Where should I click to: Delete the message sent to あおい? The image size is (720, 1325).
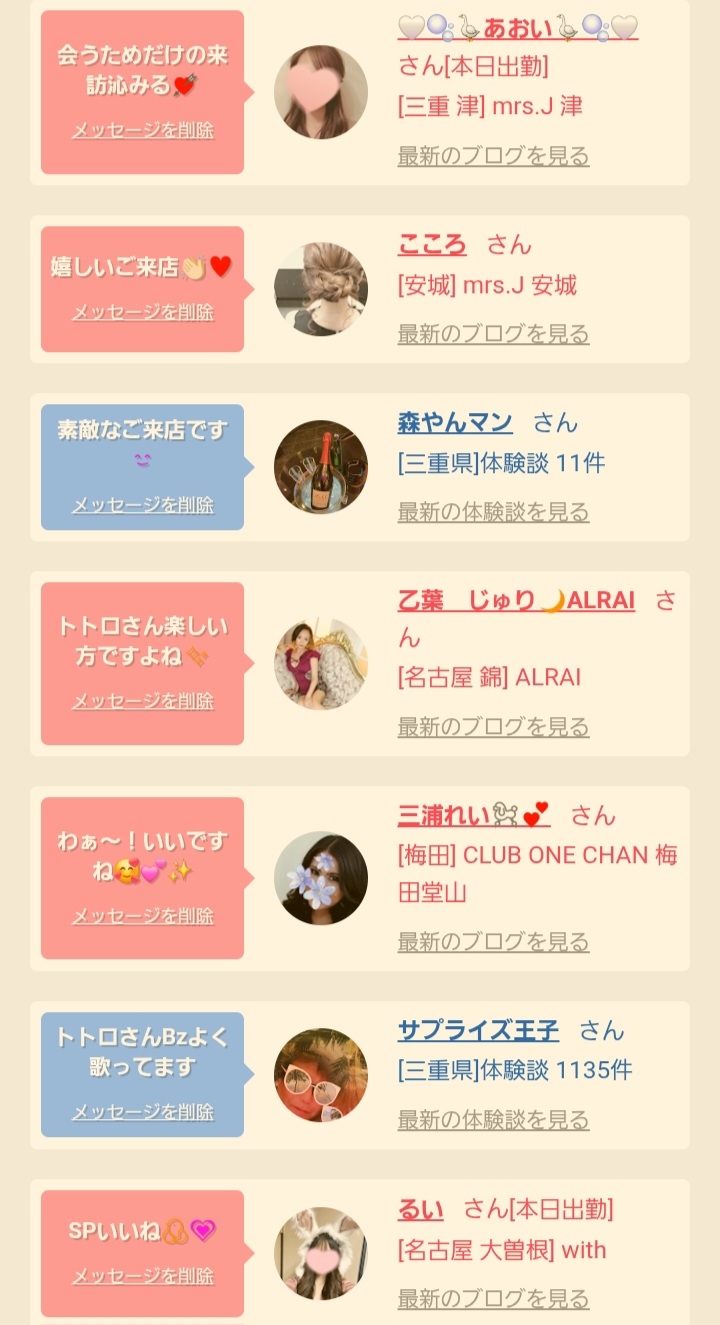click(x=142, y=130)
